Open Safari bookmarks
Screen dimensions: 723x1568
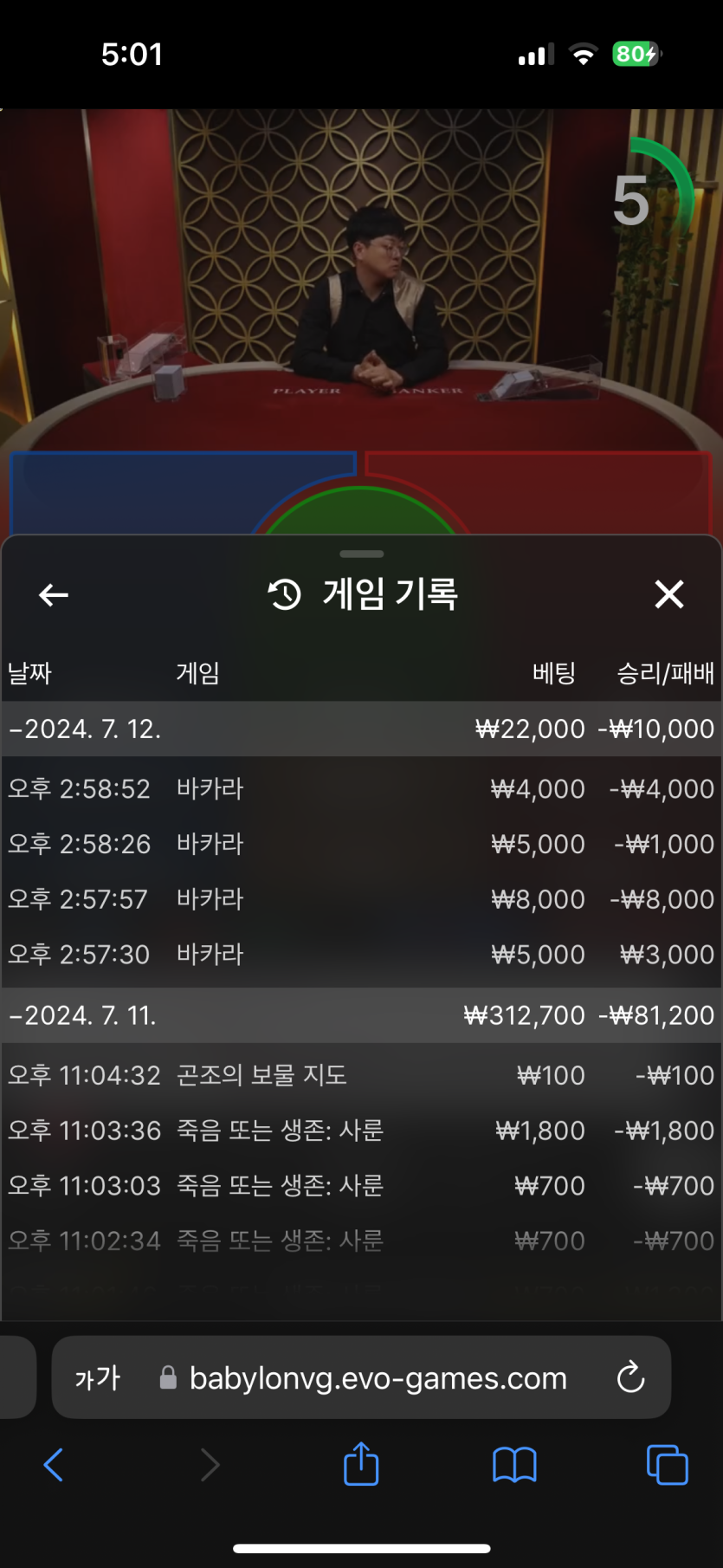click(514, 1465)
